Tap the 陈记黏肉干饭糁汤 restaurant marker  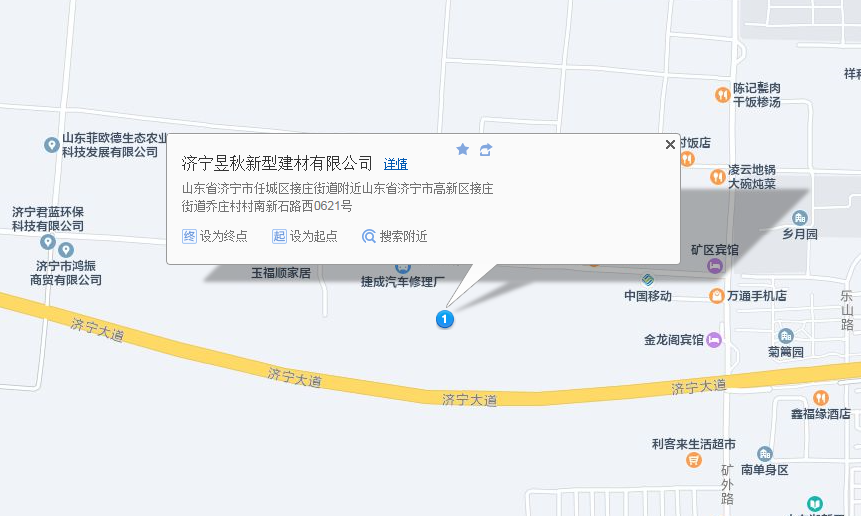coord(722,95)
